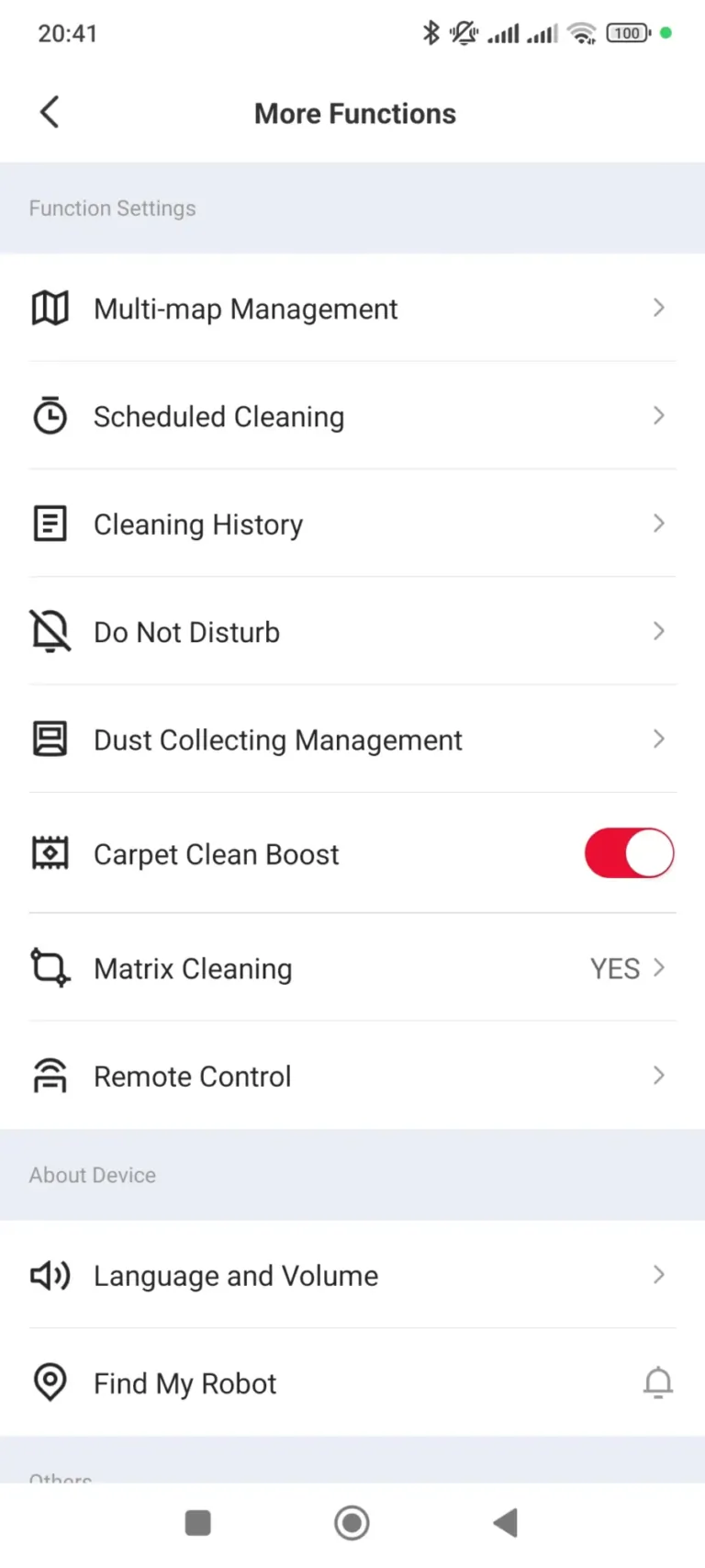The width and height of the screenshot is (705, 1568).
Task: Open Scheduled Cleaning settings
Action: pyautogui.click(x=352, y=417)
